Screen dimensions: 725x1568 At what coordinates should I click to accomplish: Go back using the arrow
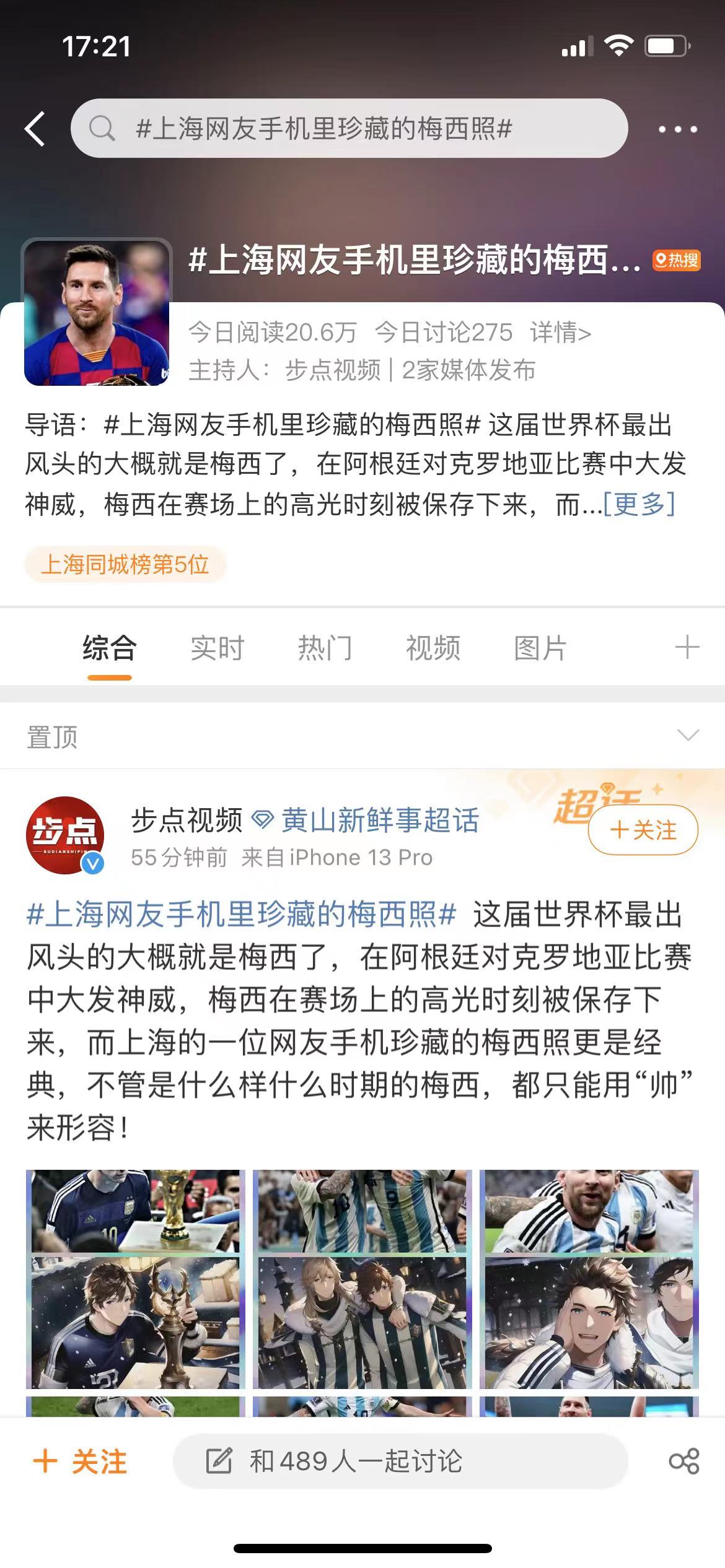(x=35, y=129)
